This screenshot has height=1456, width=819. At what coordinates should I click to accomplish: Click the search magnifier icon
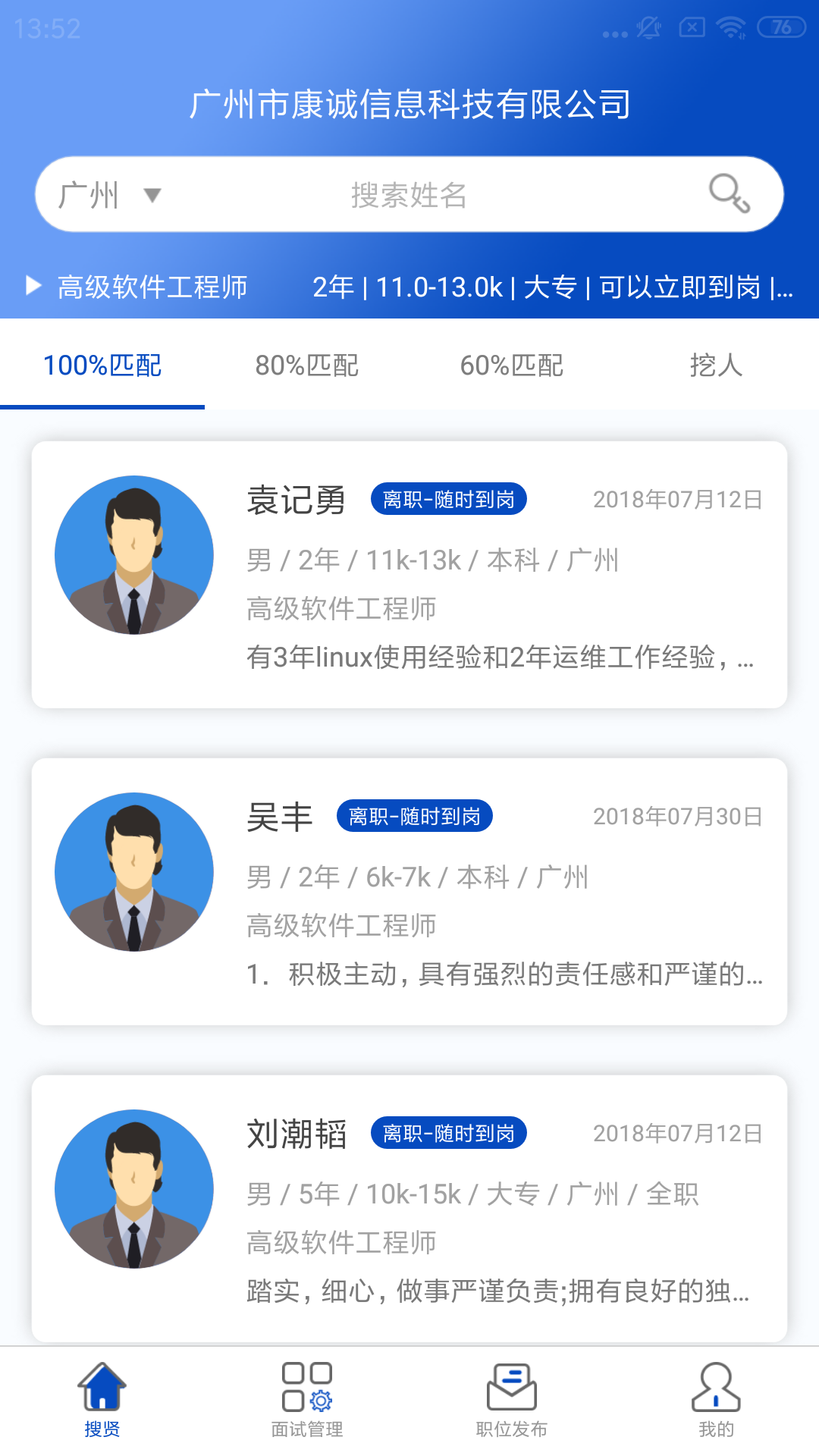[727, 193]
